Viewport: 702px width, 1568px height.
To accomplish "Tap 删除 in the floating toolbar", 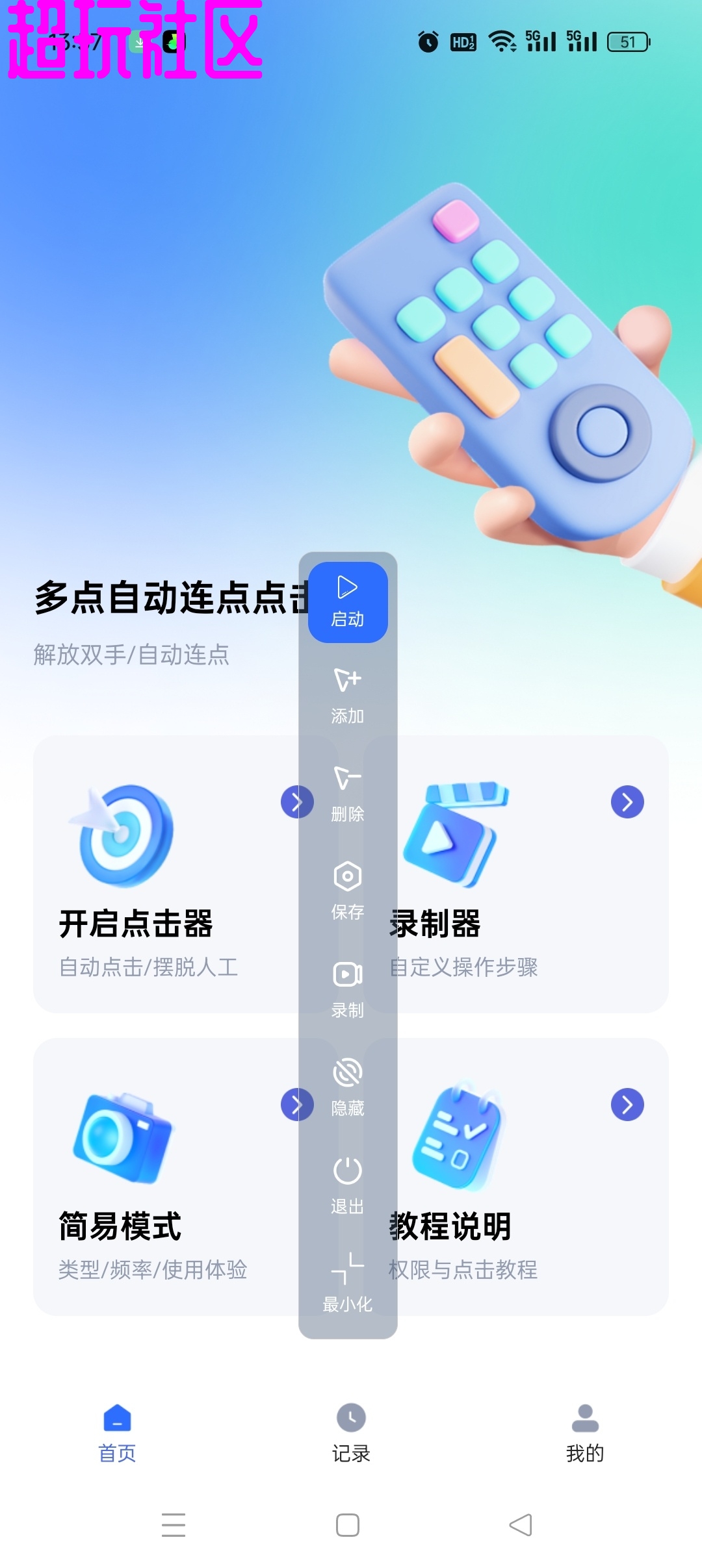I will [x=348, y=794].
